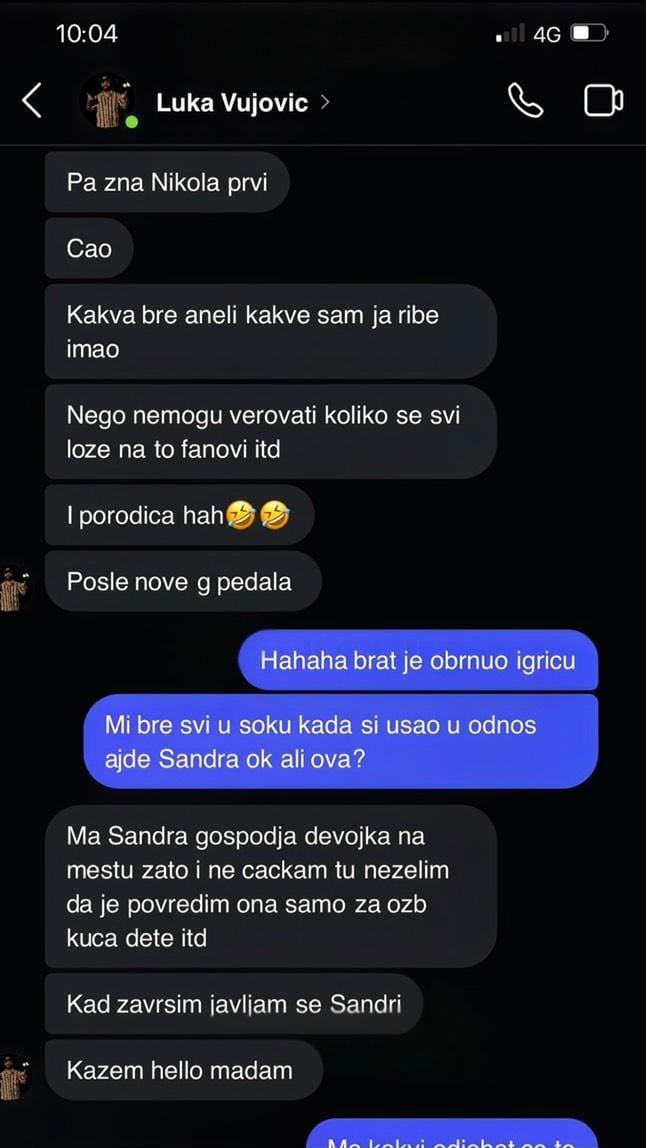Start a video call with Luka Vujovic
The height and width of the screenshot is (1148, 646).
pos(603,101)
